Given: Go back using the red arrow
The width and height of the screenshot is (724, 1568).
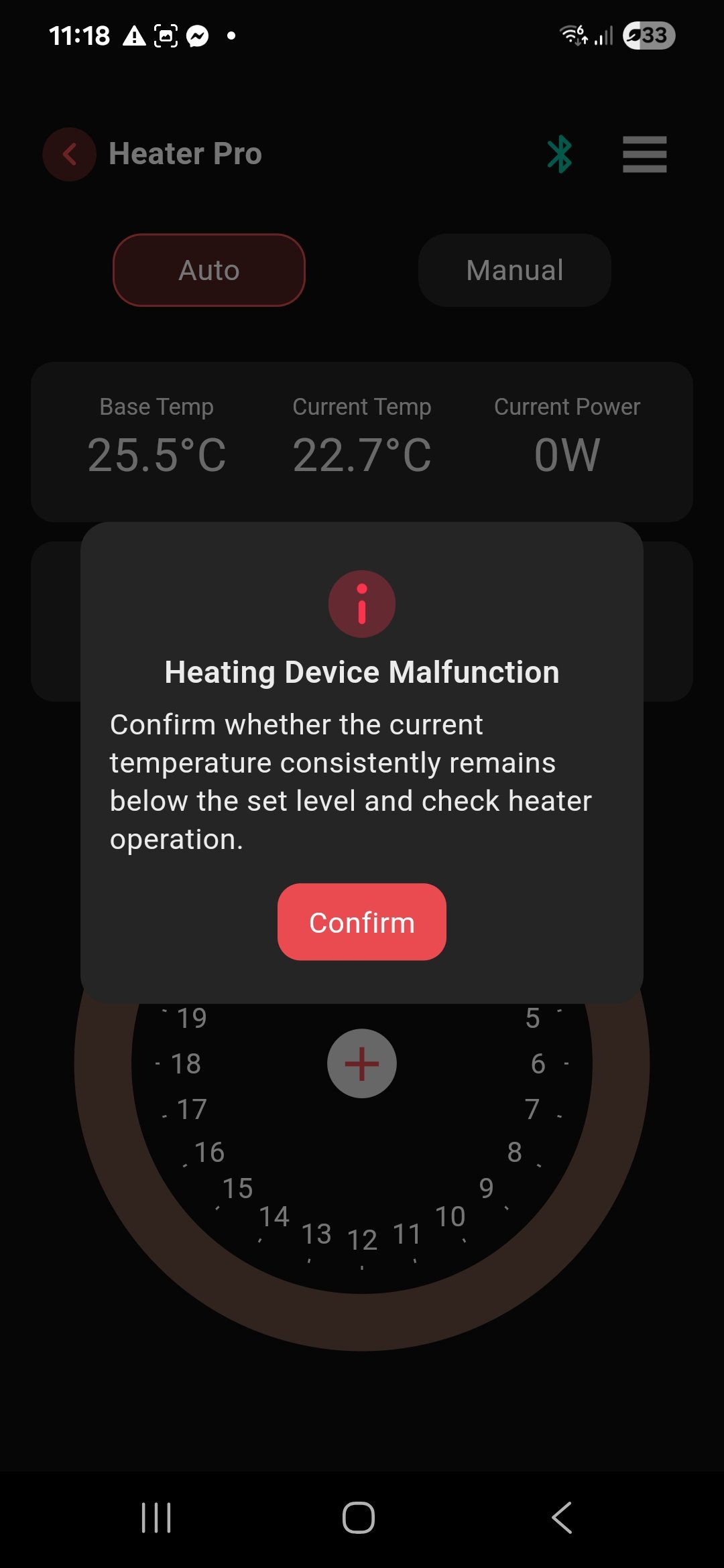Looking at the screenshot, I should (69, 154).
